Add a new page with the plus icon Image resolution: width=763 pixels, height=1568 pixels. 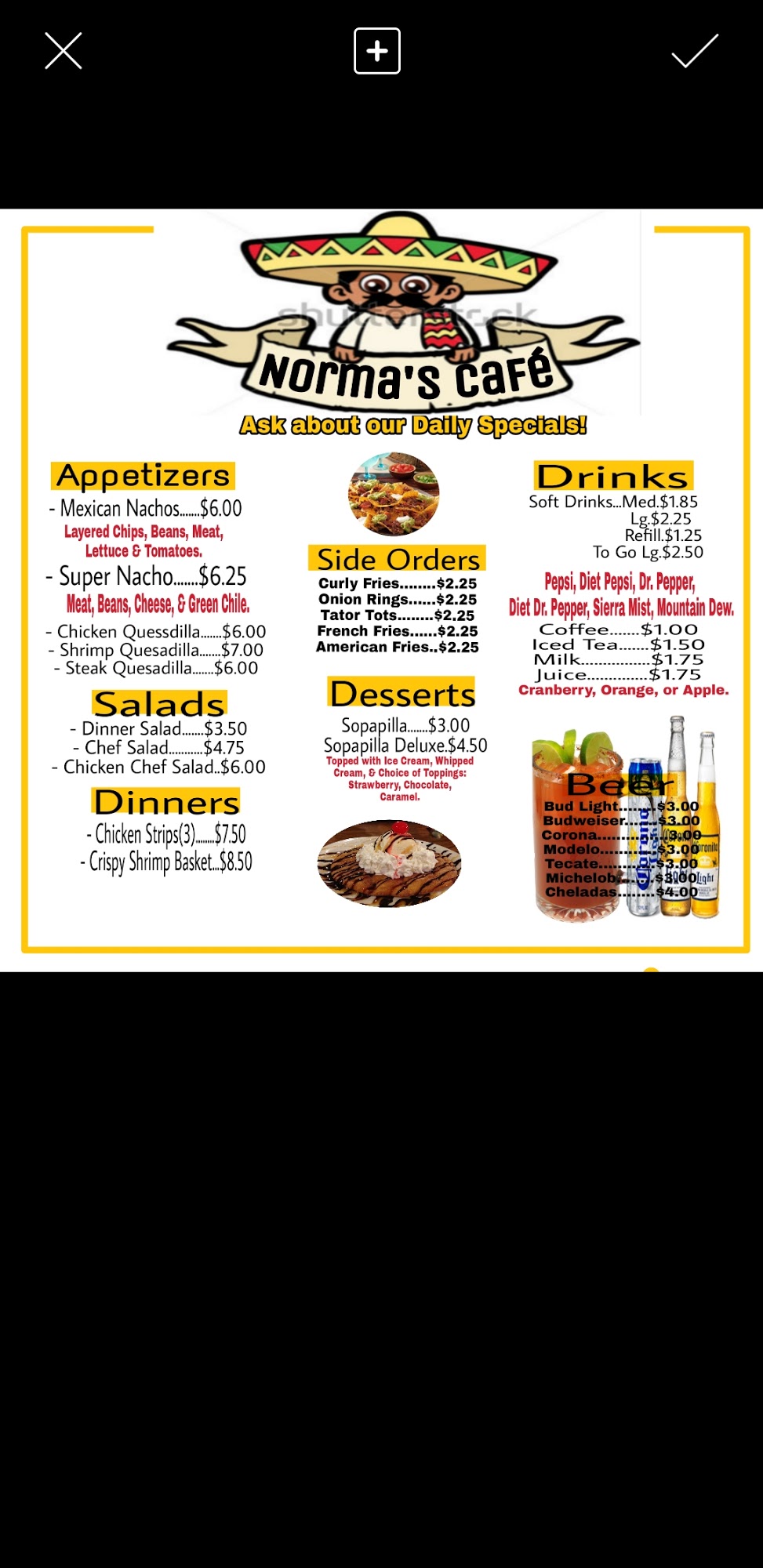tap(377, 51)
